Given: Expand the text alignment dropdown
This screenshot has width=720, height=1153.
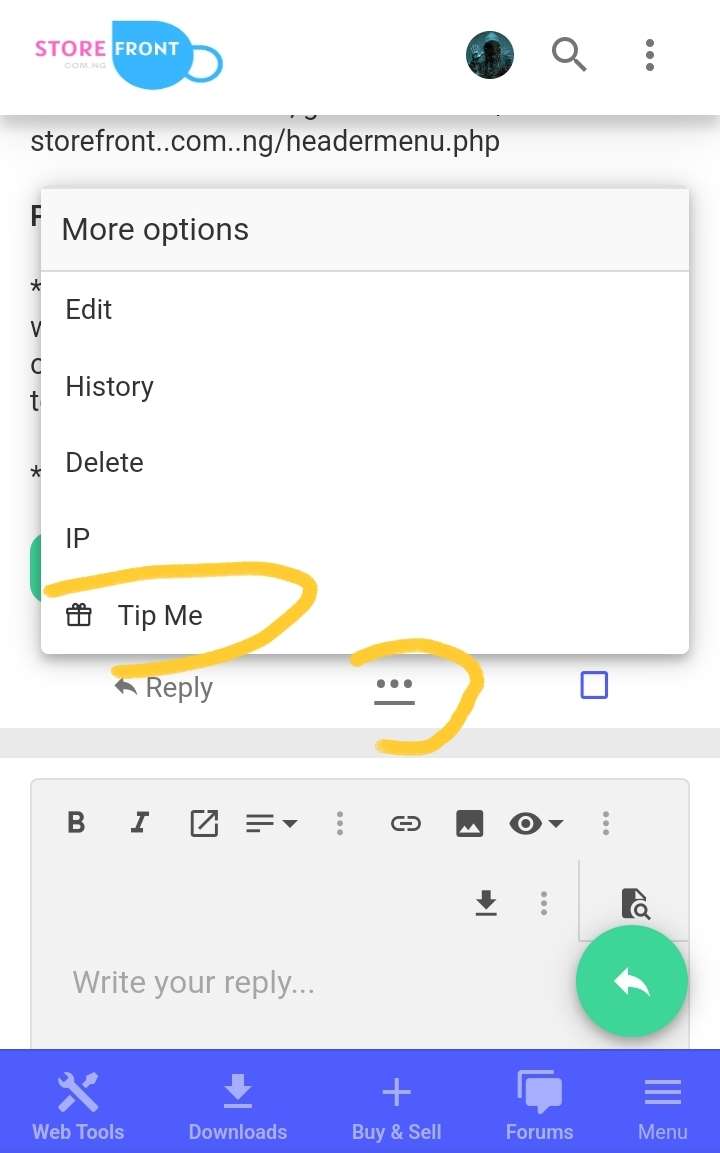Looking at the screenshot, I should point(271,824).
